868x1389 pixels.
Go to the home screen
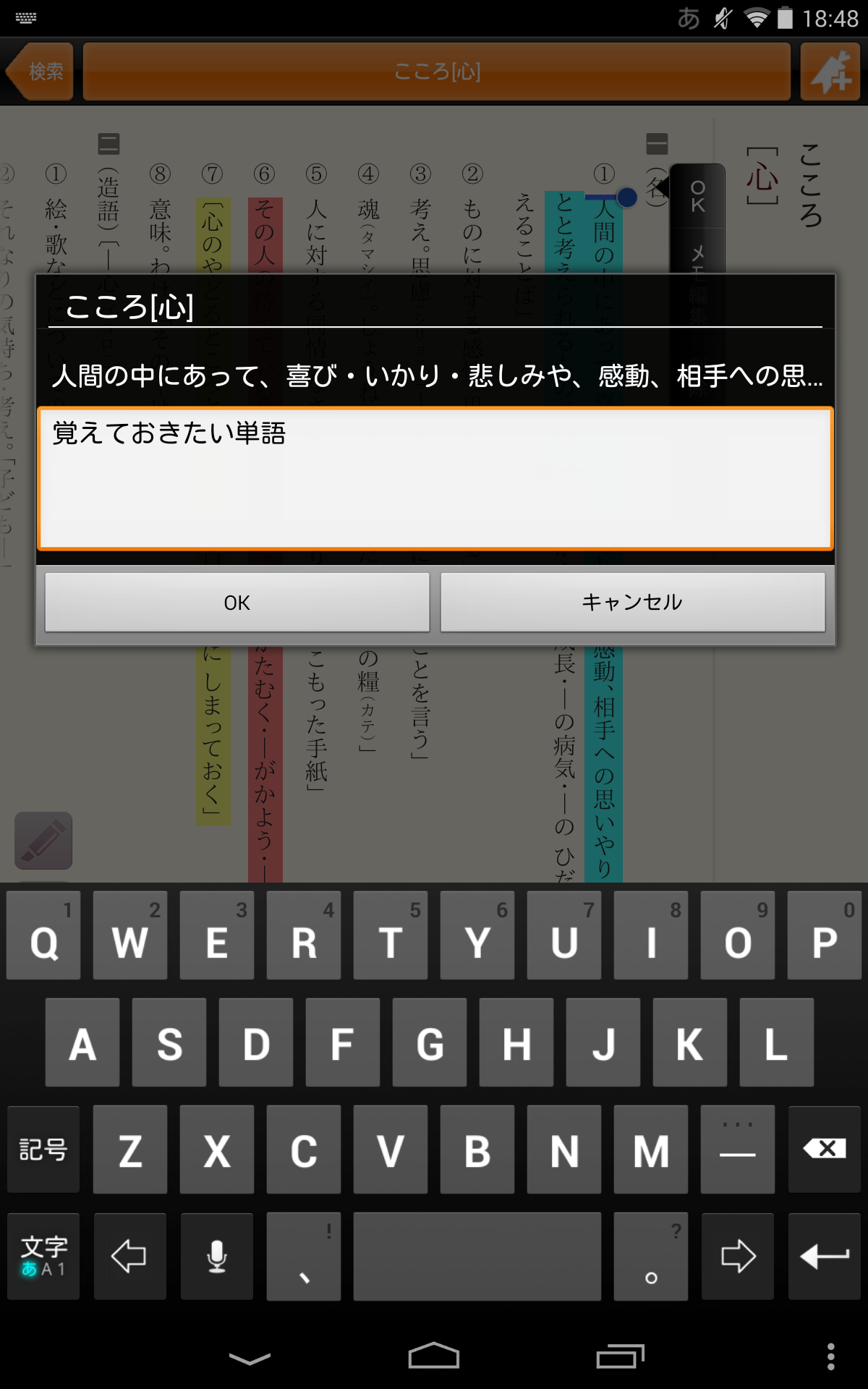click(434, 1356)
